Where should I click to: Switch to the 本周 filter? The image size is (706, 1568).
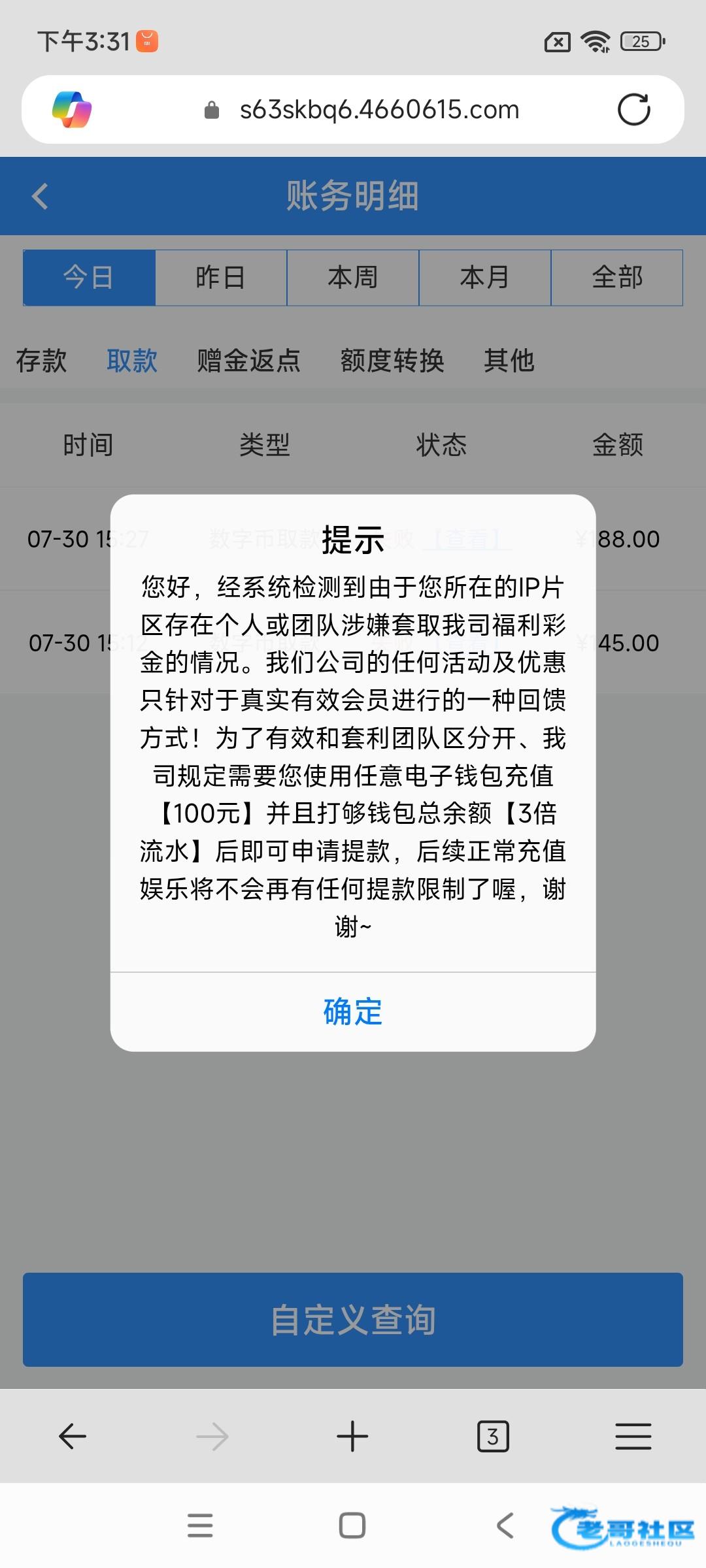pyautogui.click(x=353, y=278)
